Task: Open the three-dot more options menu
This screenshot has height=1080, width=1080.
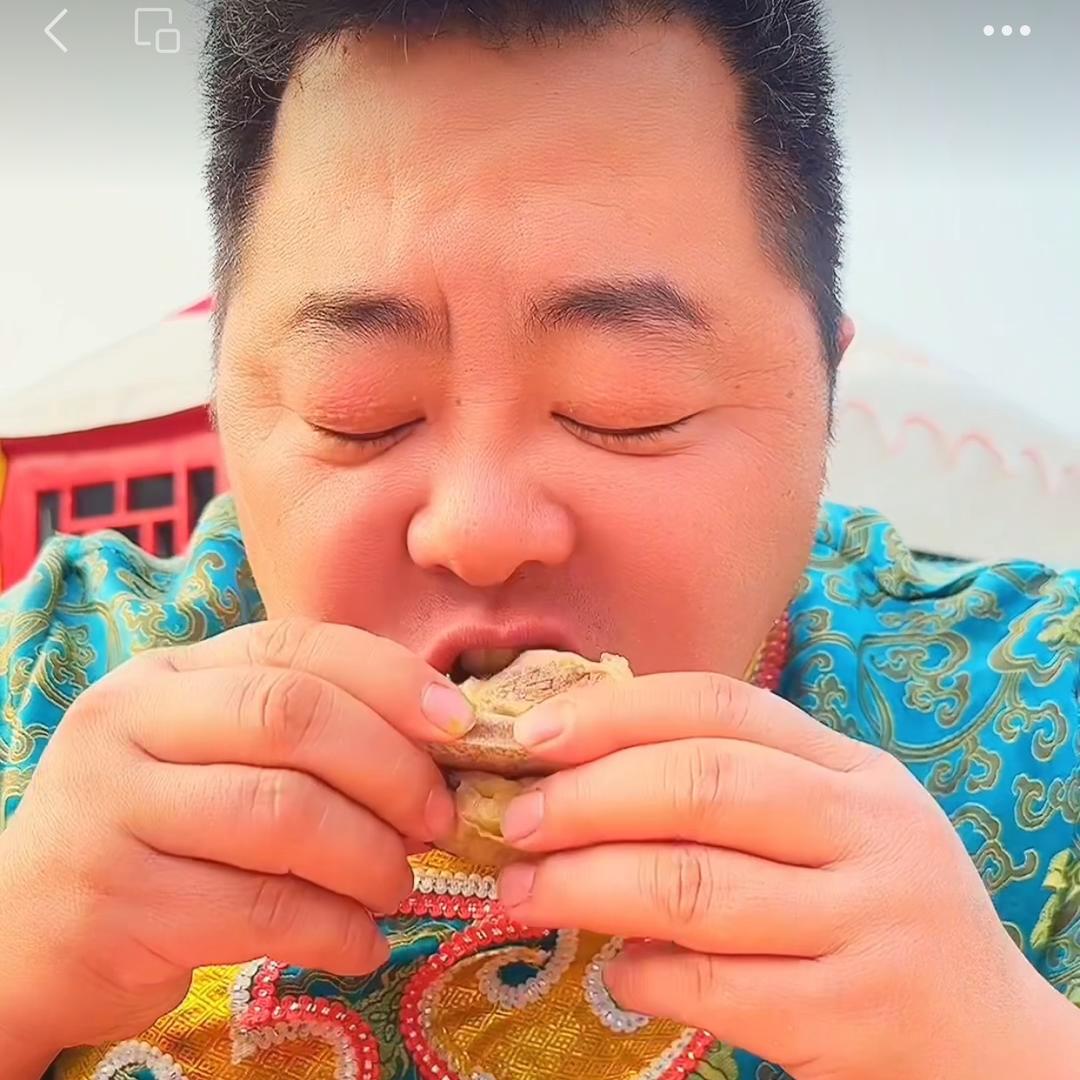Action: tap(1006, 31)
